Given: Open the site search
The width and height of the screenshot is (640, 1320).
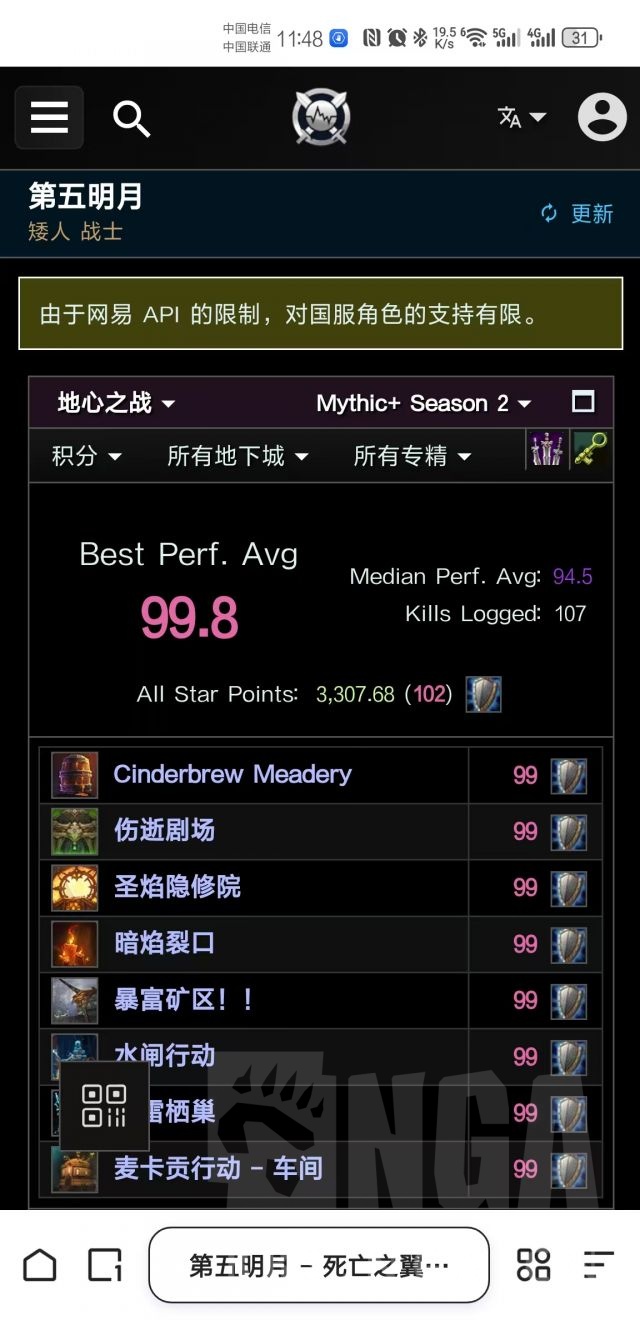Looking at the screenshot, I should pos(131,119).
